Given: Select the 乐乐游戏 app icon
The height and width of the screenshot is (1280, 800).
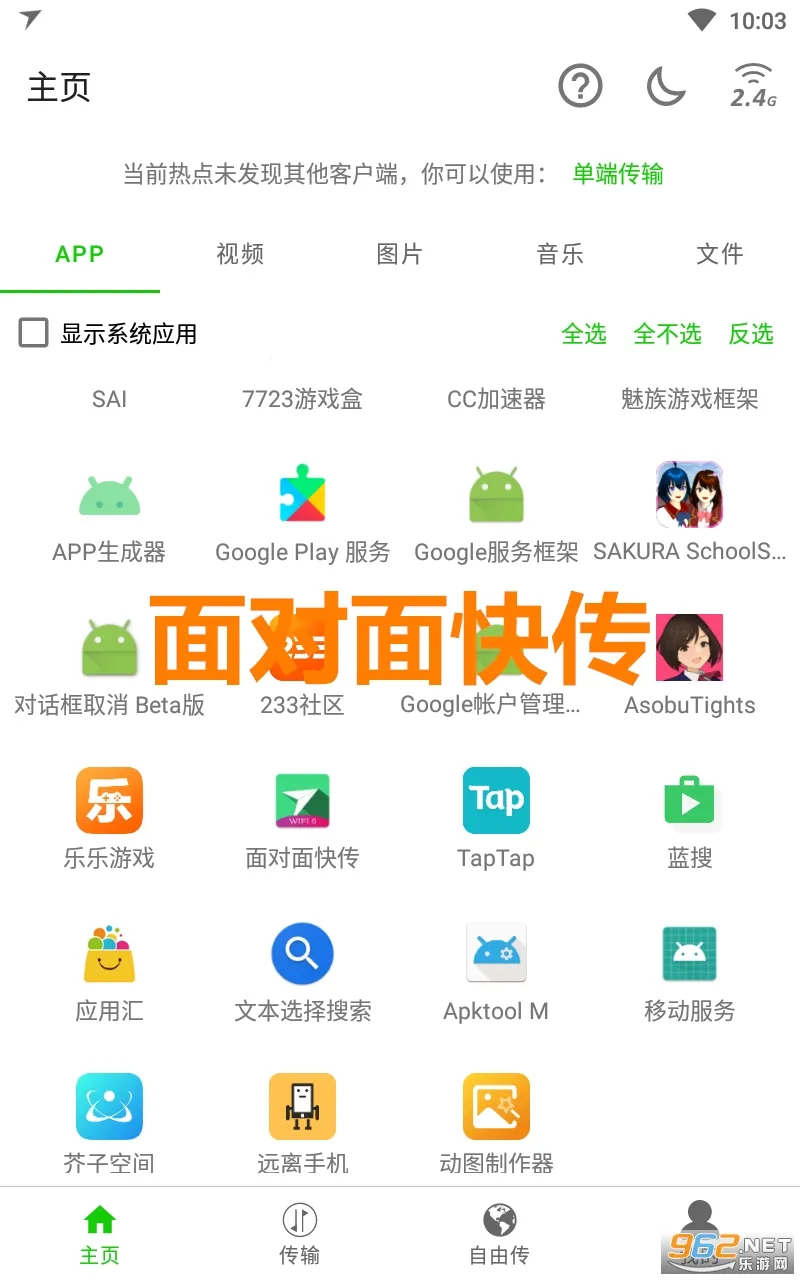Looking at the screenshot, I should pos(109,800).
